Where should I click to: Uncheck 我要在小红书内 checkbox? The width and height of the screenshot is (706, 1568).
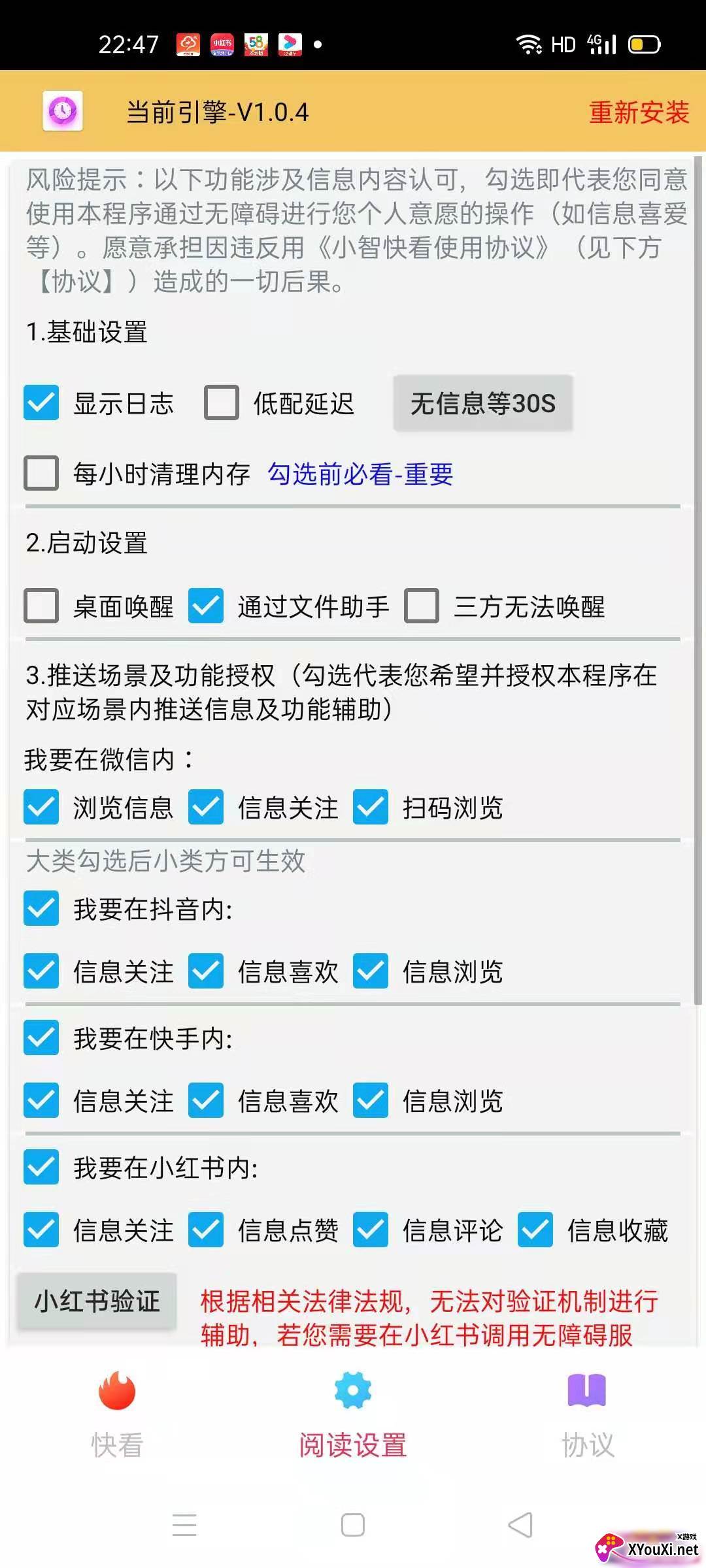[x=41, y=1168]
